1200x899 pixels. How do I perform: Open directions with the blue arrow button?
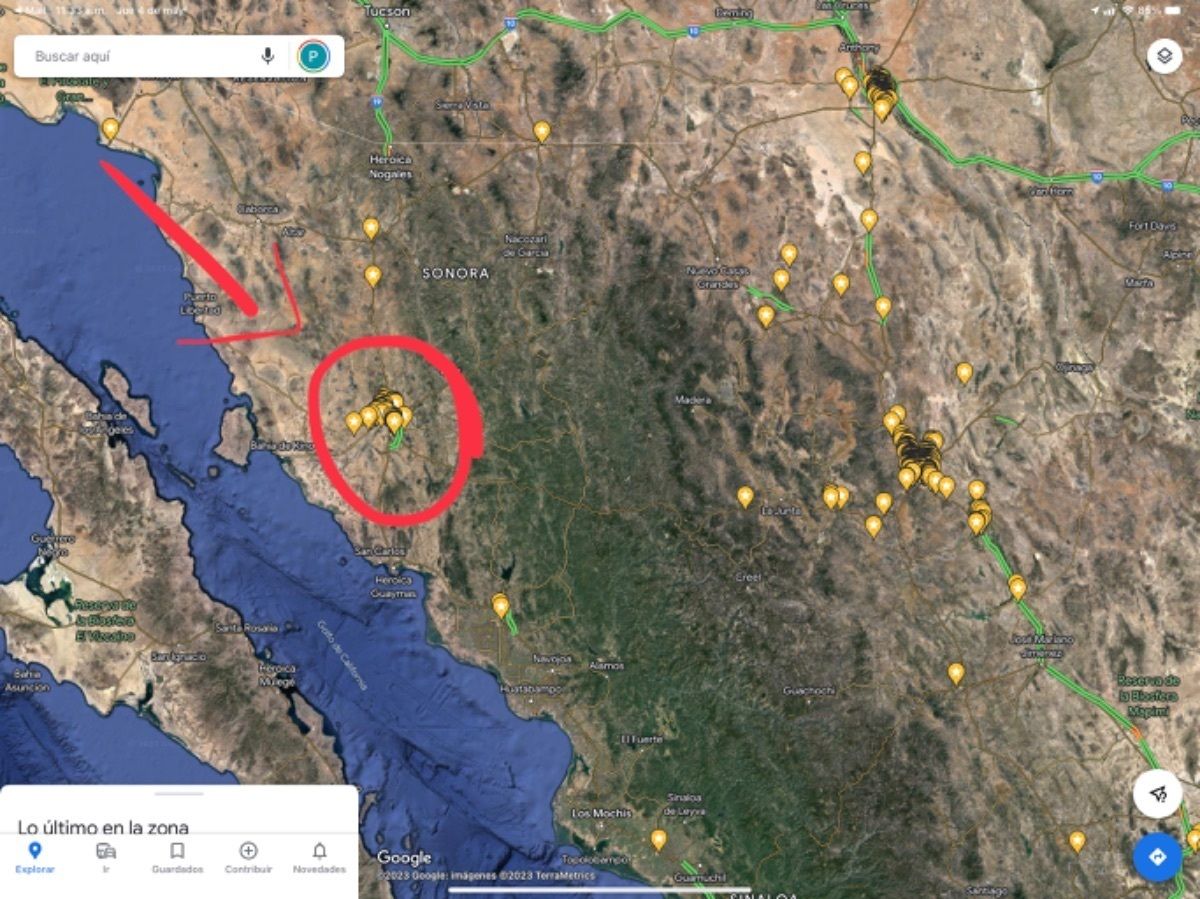pyautogui.click(x=1158, y=857)
